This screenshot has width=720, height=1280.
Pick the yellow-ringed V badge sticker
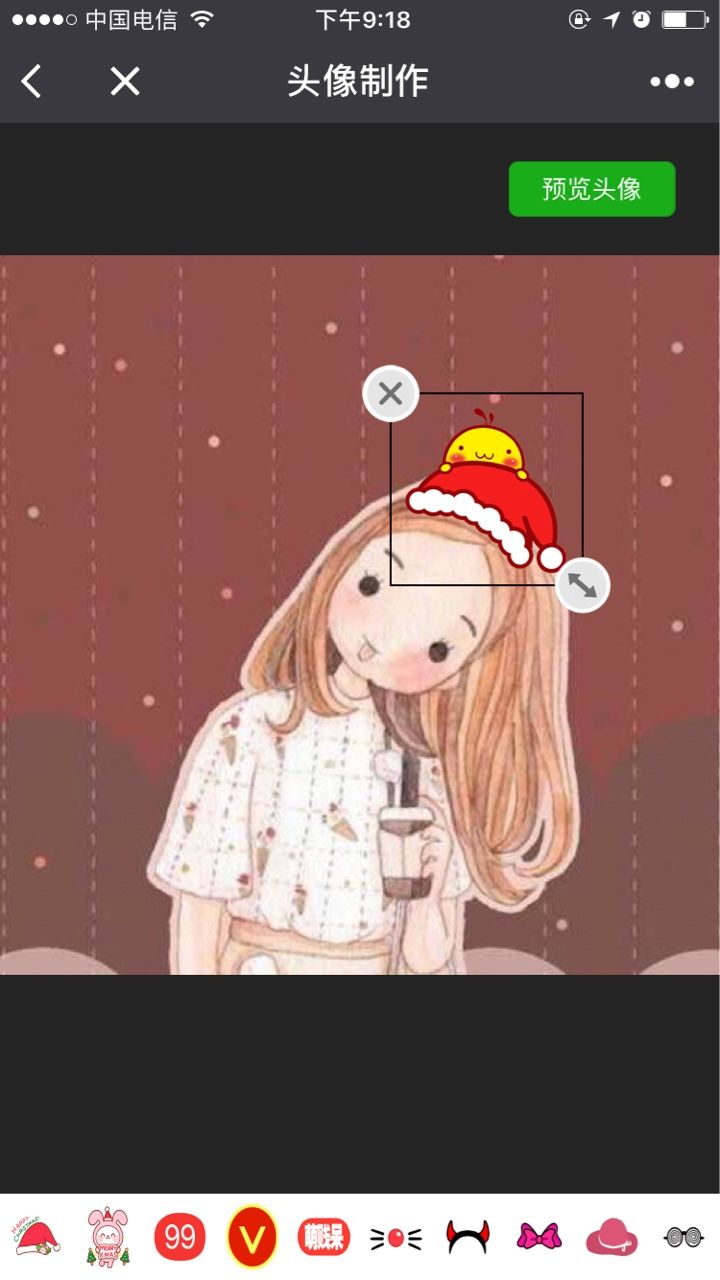pyautogui.click(x=252, y=1238)
